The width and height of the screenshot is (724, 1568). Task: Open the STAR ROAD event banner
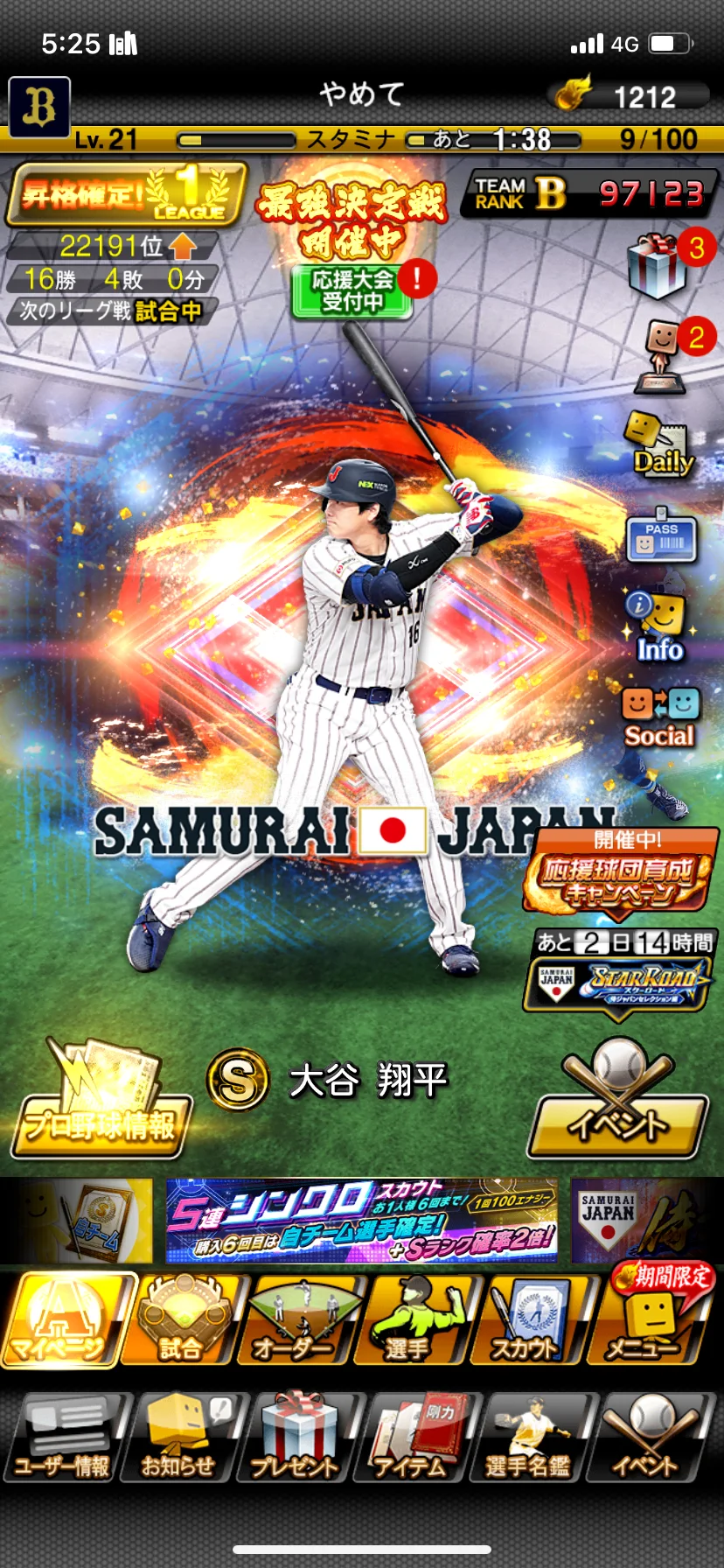619,985
